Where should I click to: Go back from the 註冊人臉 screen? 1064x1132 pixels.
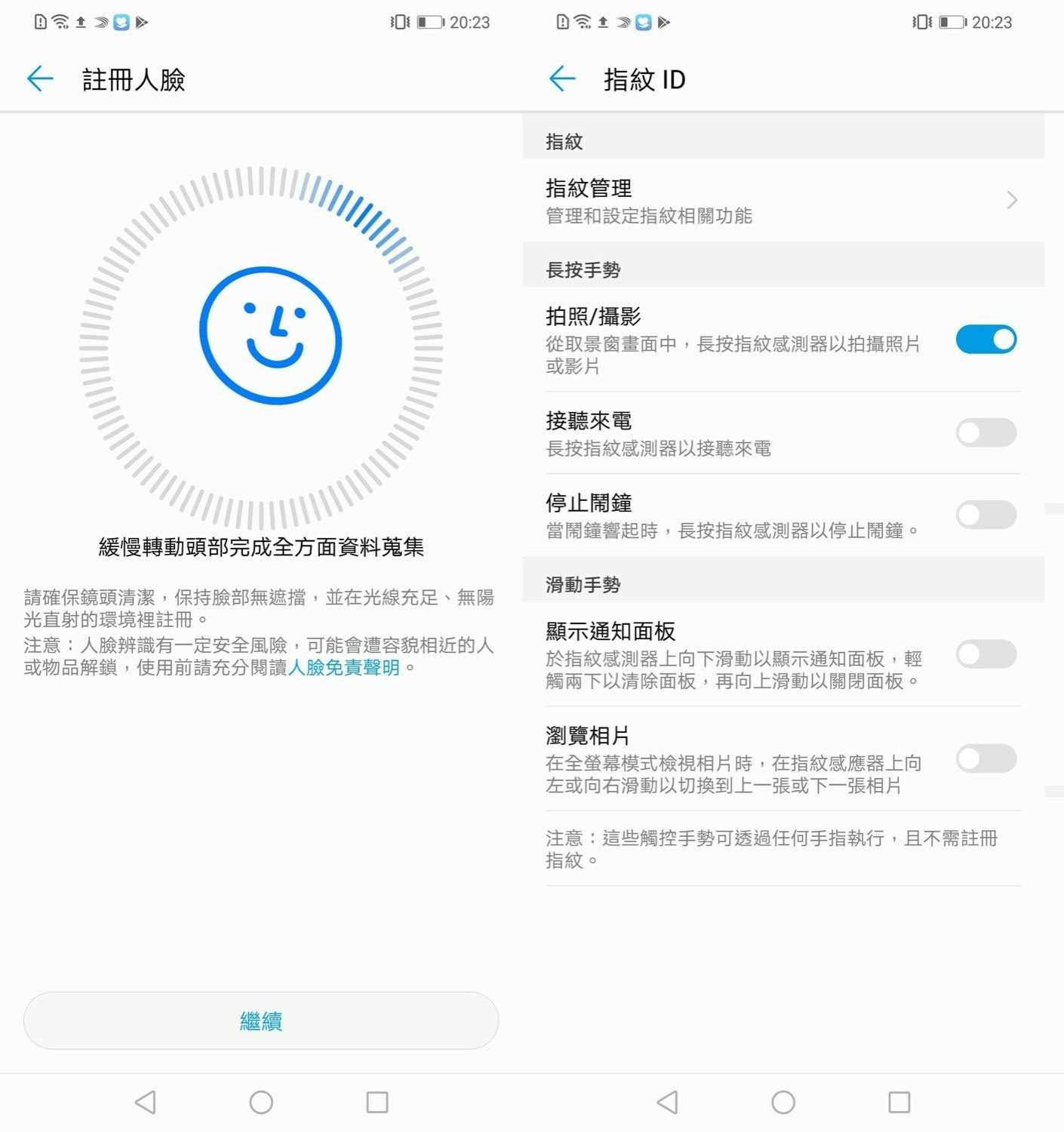40,78
